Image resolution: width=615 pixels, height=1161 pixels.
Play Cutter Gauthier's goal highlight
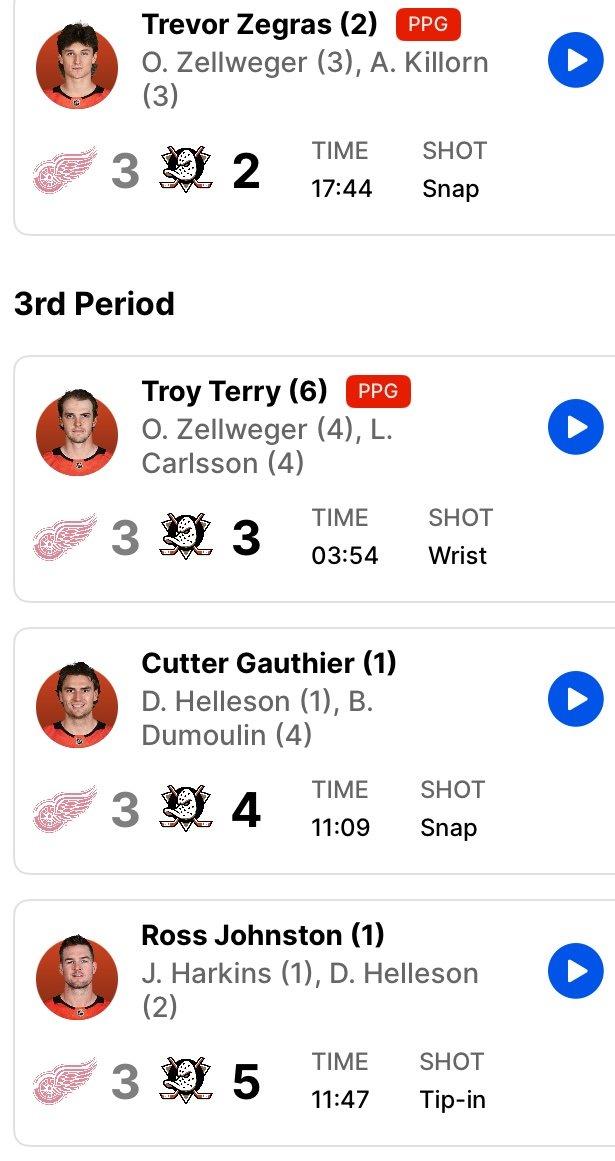[575, 699]
